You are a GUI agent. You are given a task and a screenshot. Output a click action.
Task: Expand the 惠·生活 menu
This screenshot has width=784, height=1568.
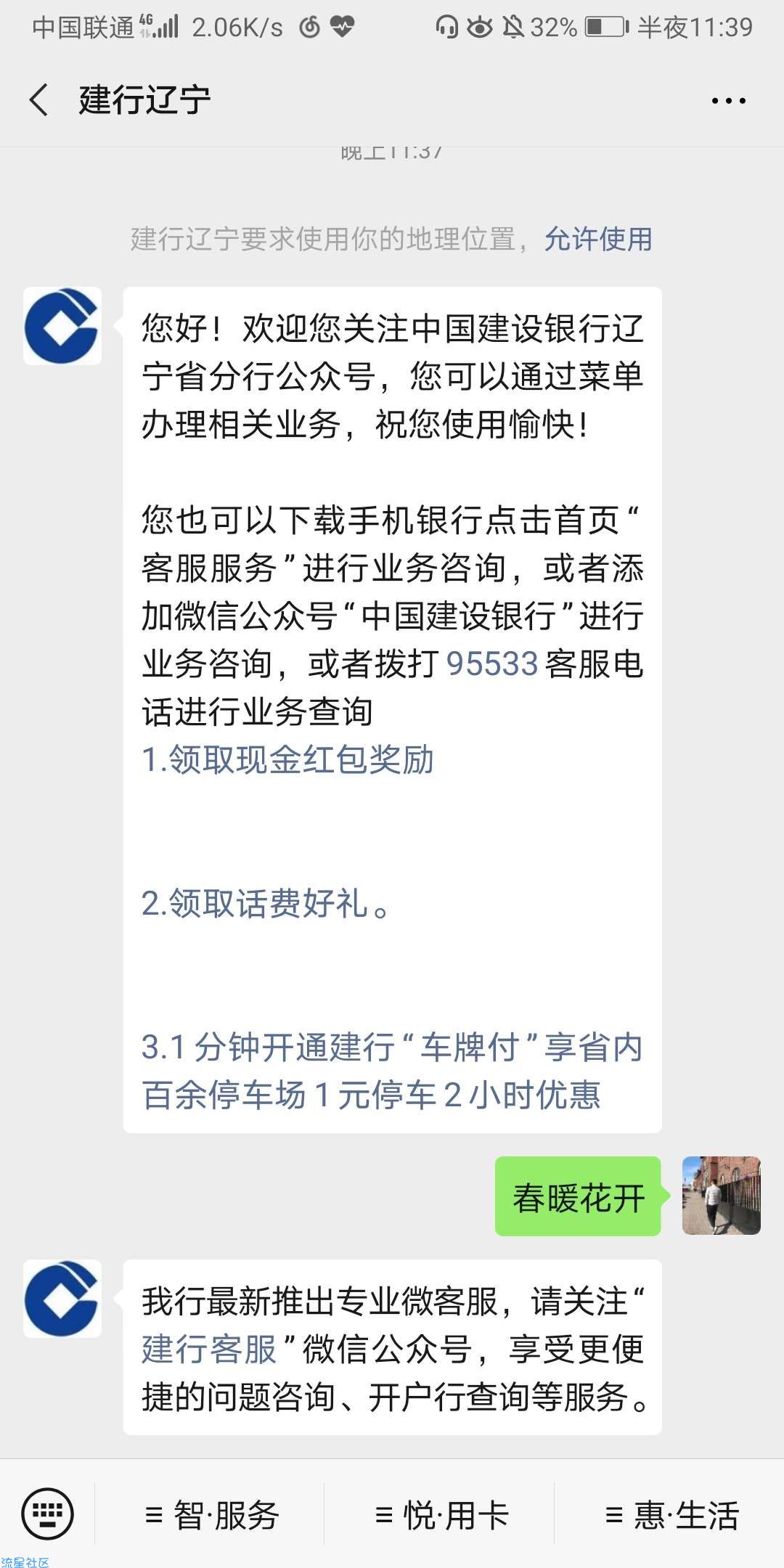[671, 1515]
